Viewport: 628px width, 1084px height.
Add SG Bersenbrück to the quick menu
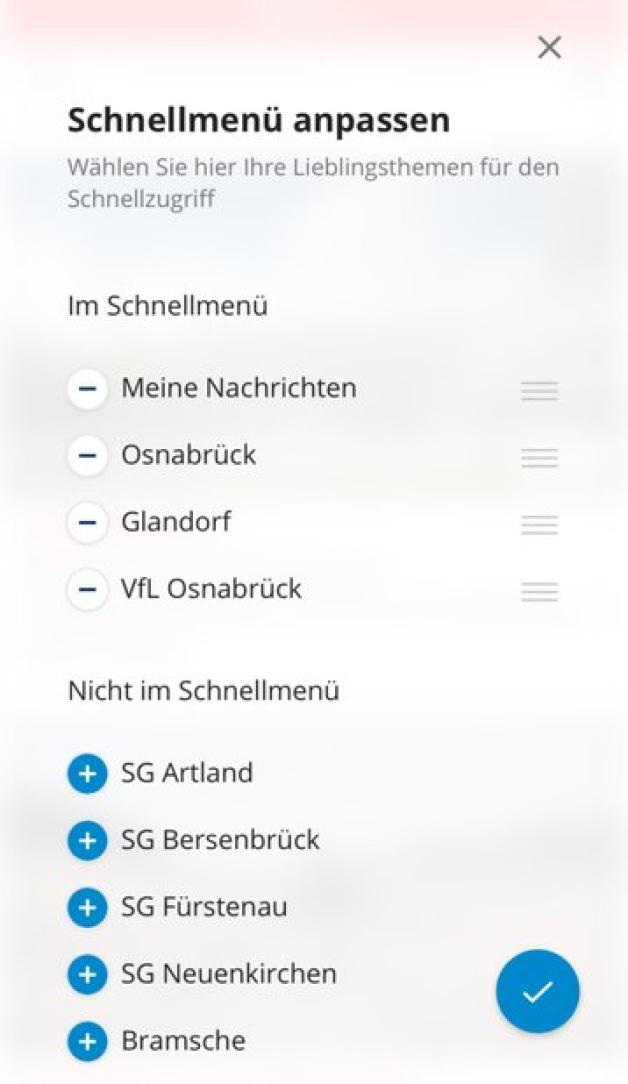[87, 841]
